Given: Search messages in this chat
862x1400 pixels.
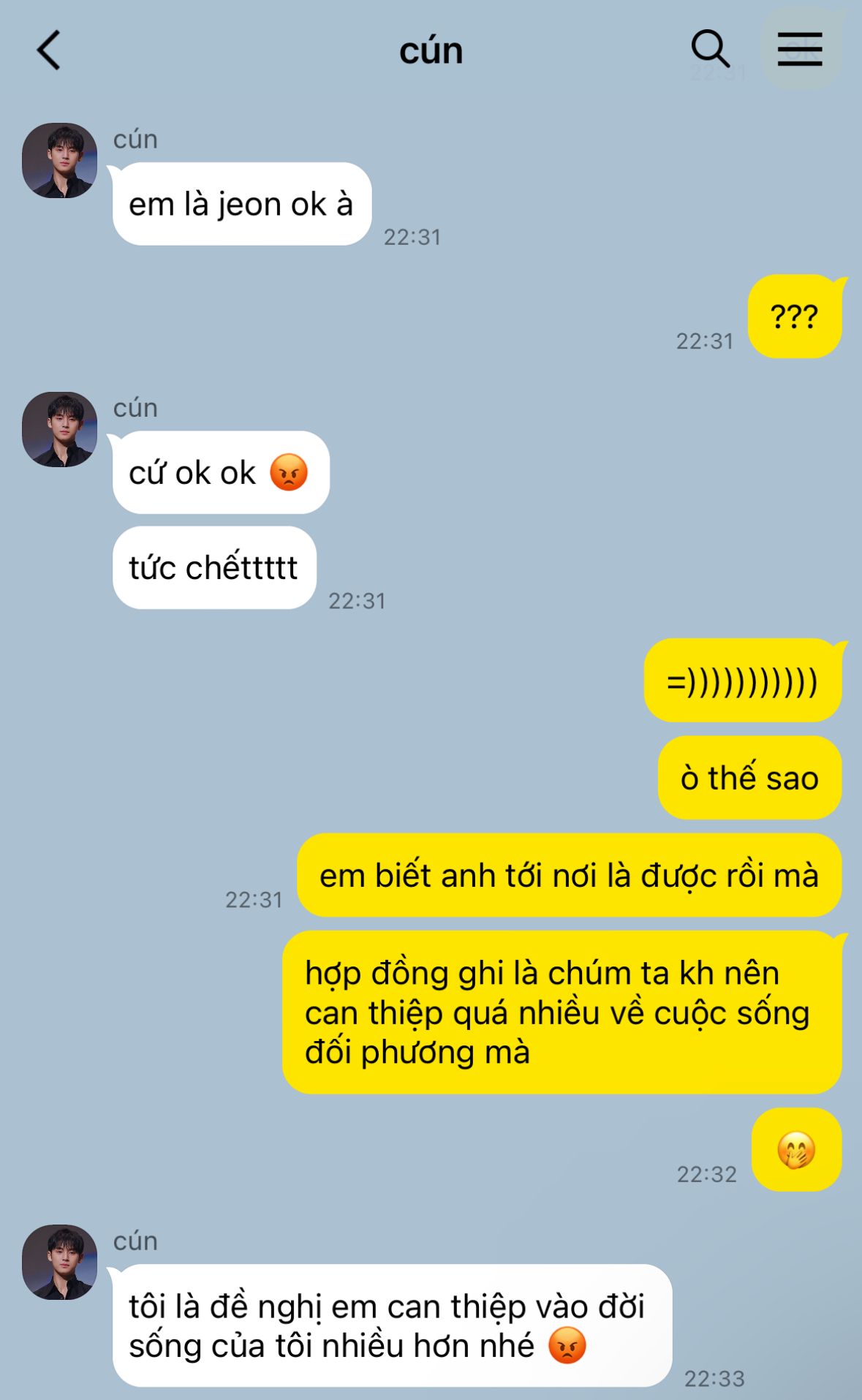Looking at the screenshot, I should click(710, 50).
